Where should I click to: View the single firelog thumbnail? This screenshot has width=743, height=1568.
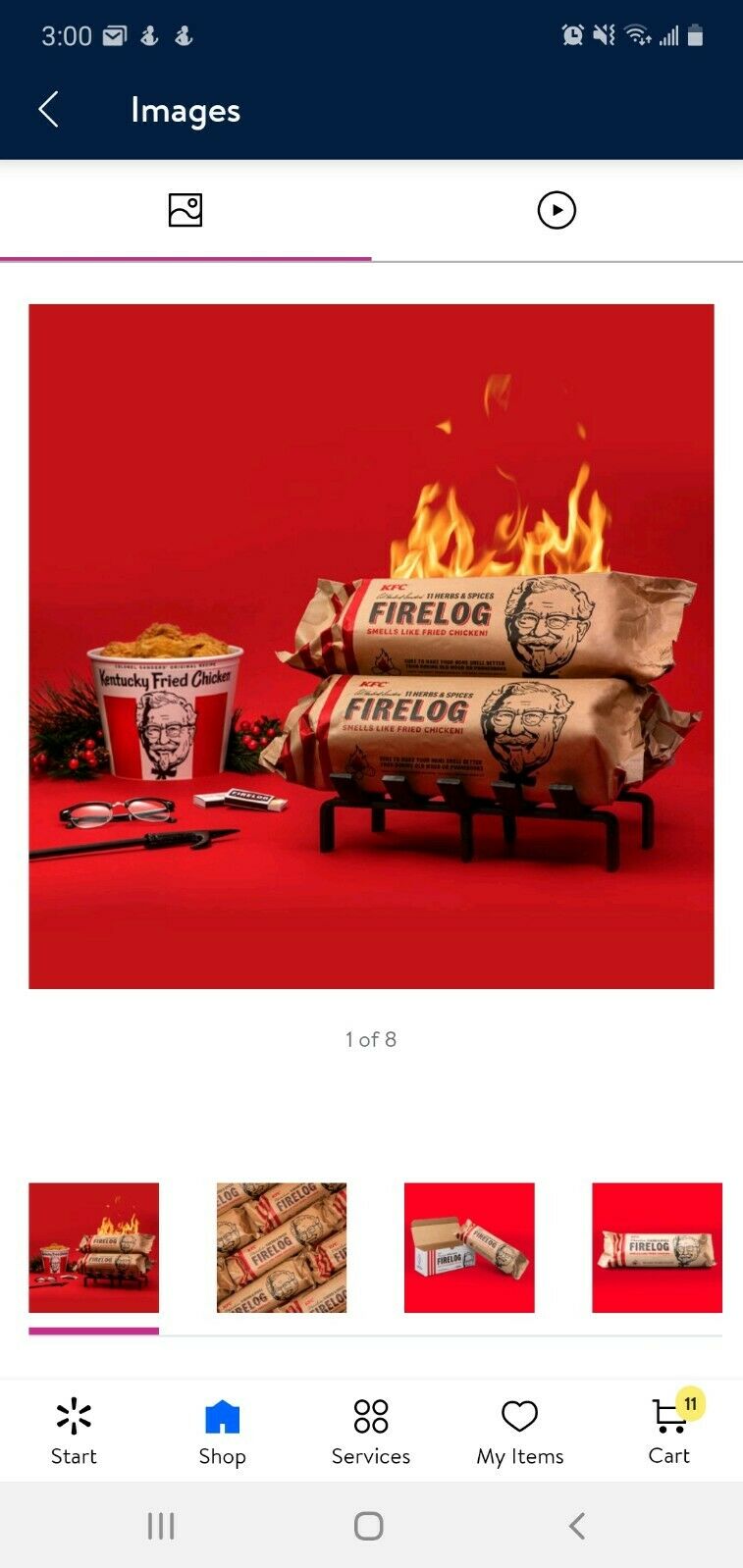click(657, 1247)
